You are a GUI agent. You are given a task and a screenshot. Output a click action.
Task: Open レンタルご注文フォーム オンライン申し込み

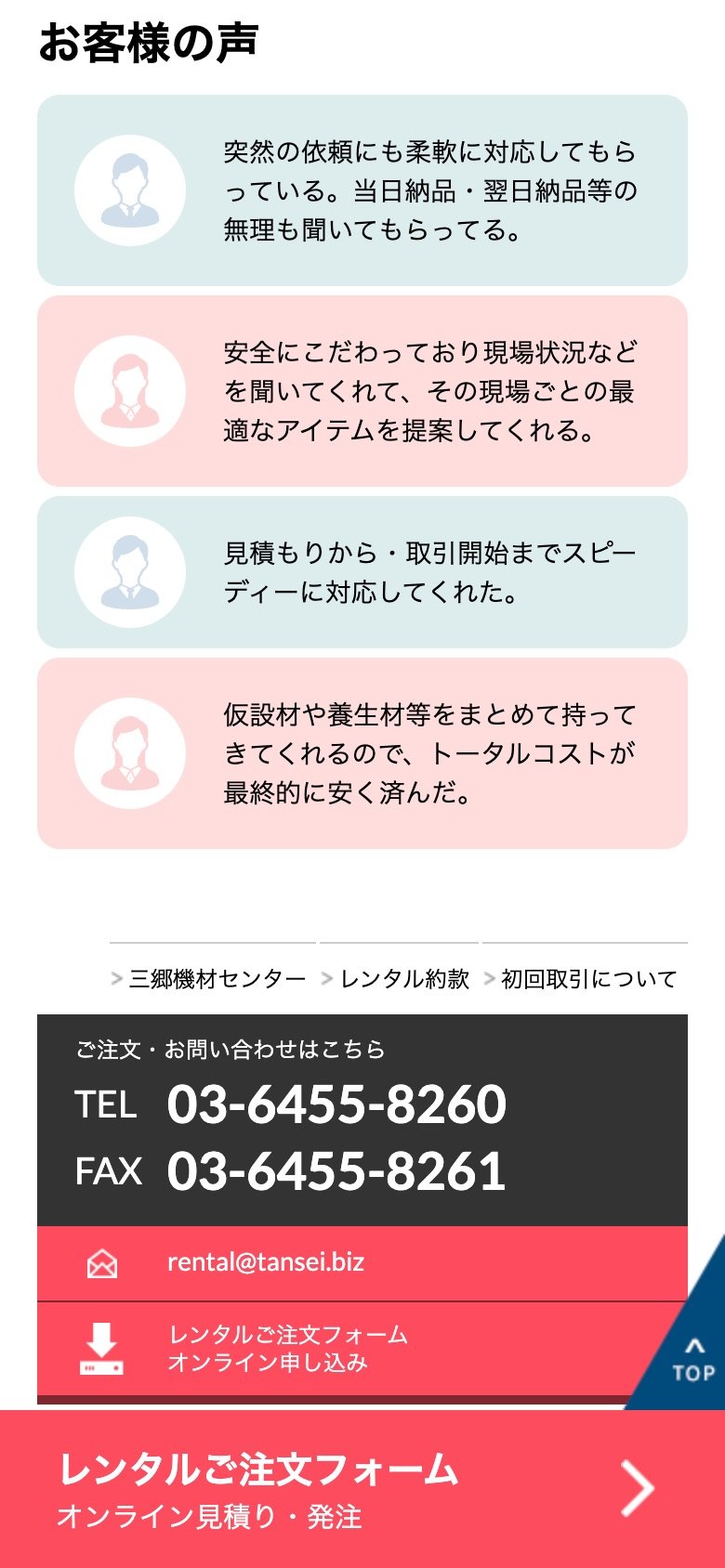(x=288, y=1349)
